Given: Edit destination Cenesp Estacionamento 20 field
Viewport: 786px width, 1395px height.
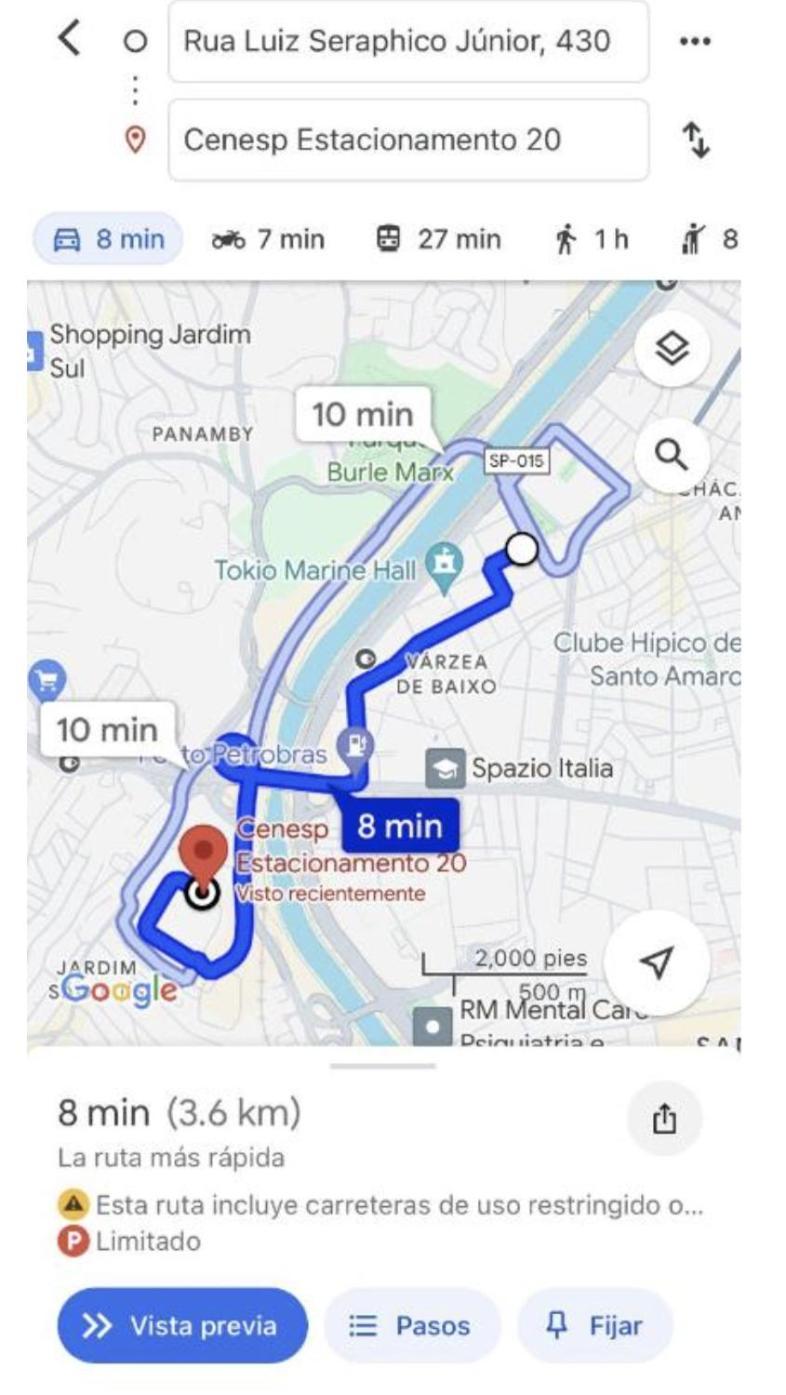Looking at the screenshot, I should point(408,140).
